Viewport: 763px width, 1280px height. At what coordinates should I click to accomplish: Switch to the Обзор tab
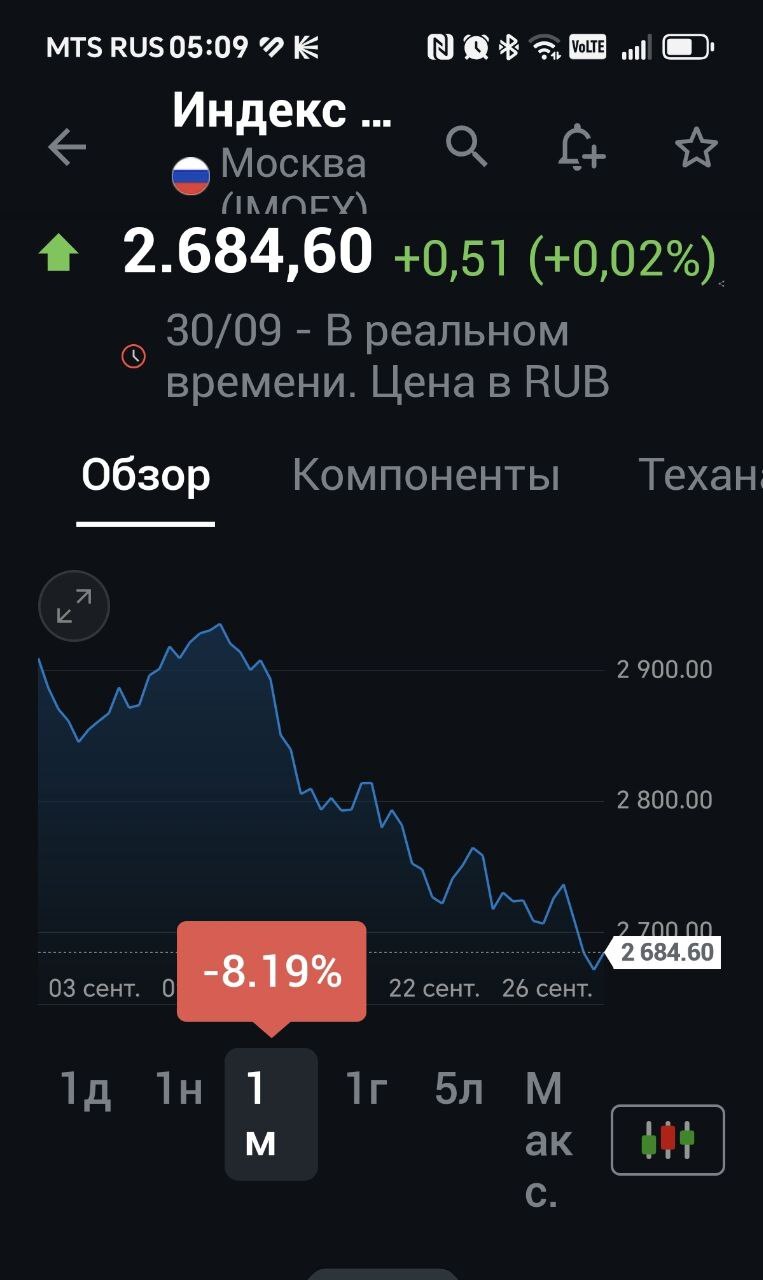tap(146, 476)
